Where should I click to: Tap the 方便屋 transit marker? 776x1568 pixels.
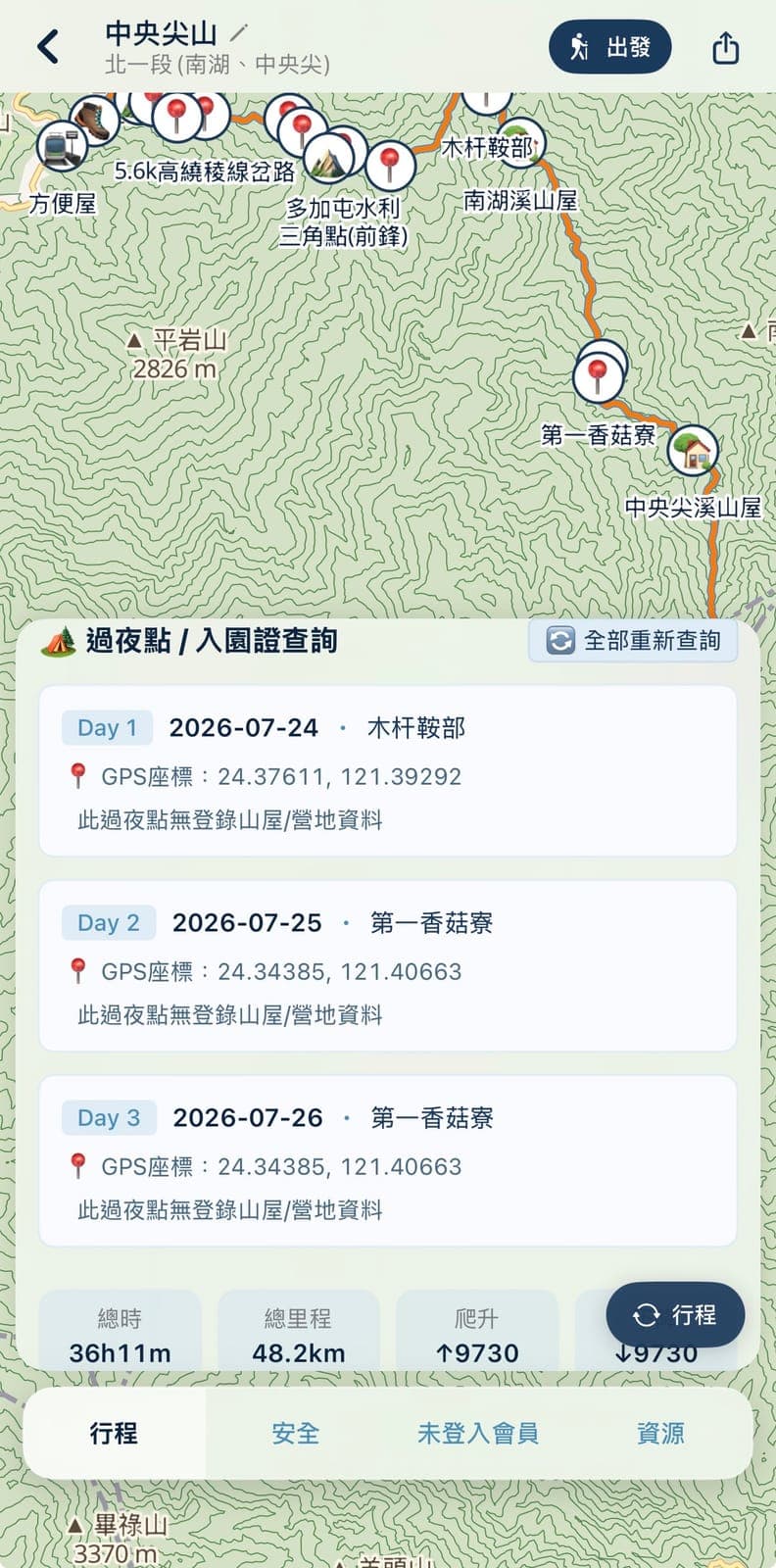pyautogui.click(x=61, y=144)
